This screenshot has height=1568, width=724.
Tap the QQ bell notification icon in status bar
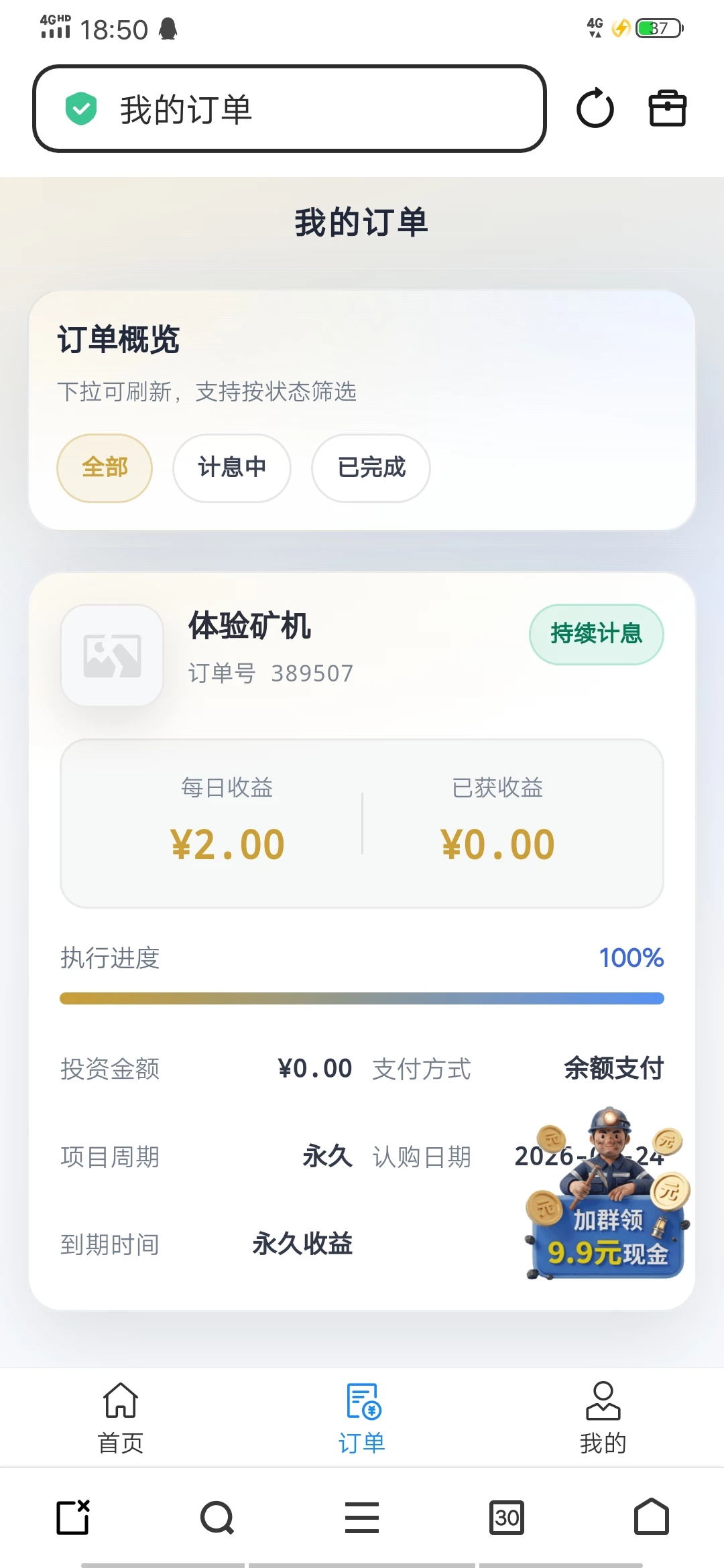pyautogui.click(x=166, y=29)
